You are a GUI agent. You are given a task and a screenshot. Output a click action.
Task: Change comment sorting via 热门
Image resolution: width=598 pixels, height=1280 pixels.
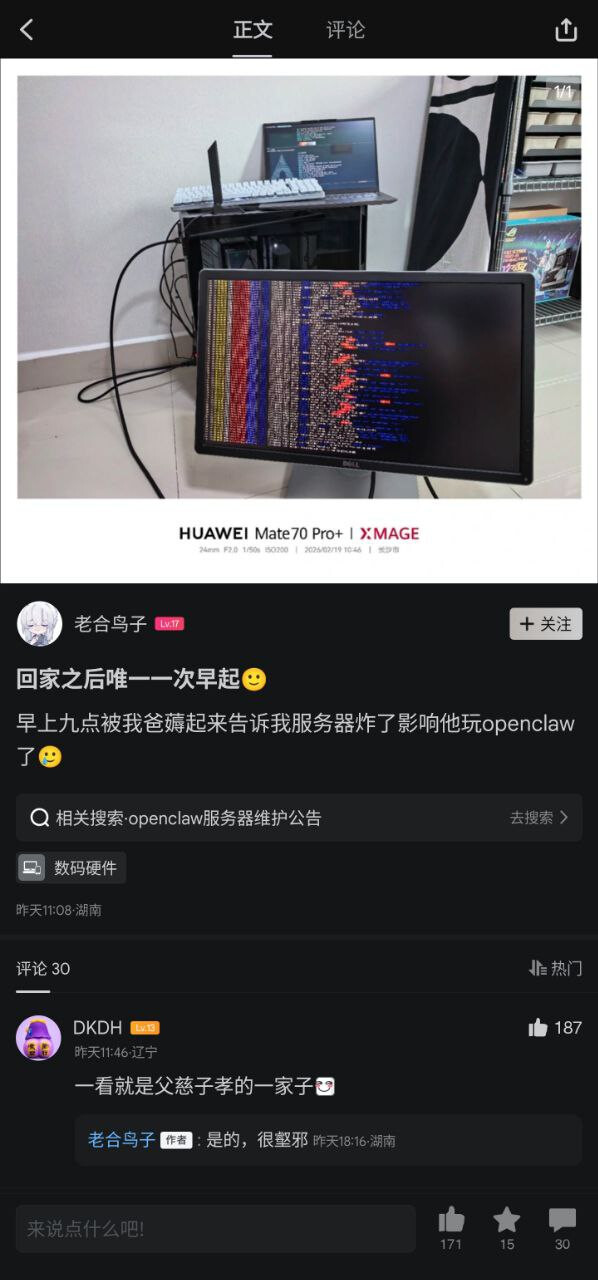click(555, 968)
